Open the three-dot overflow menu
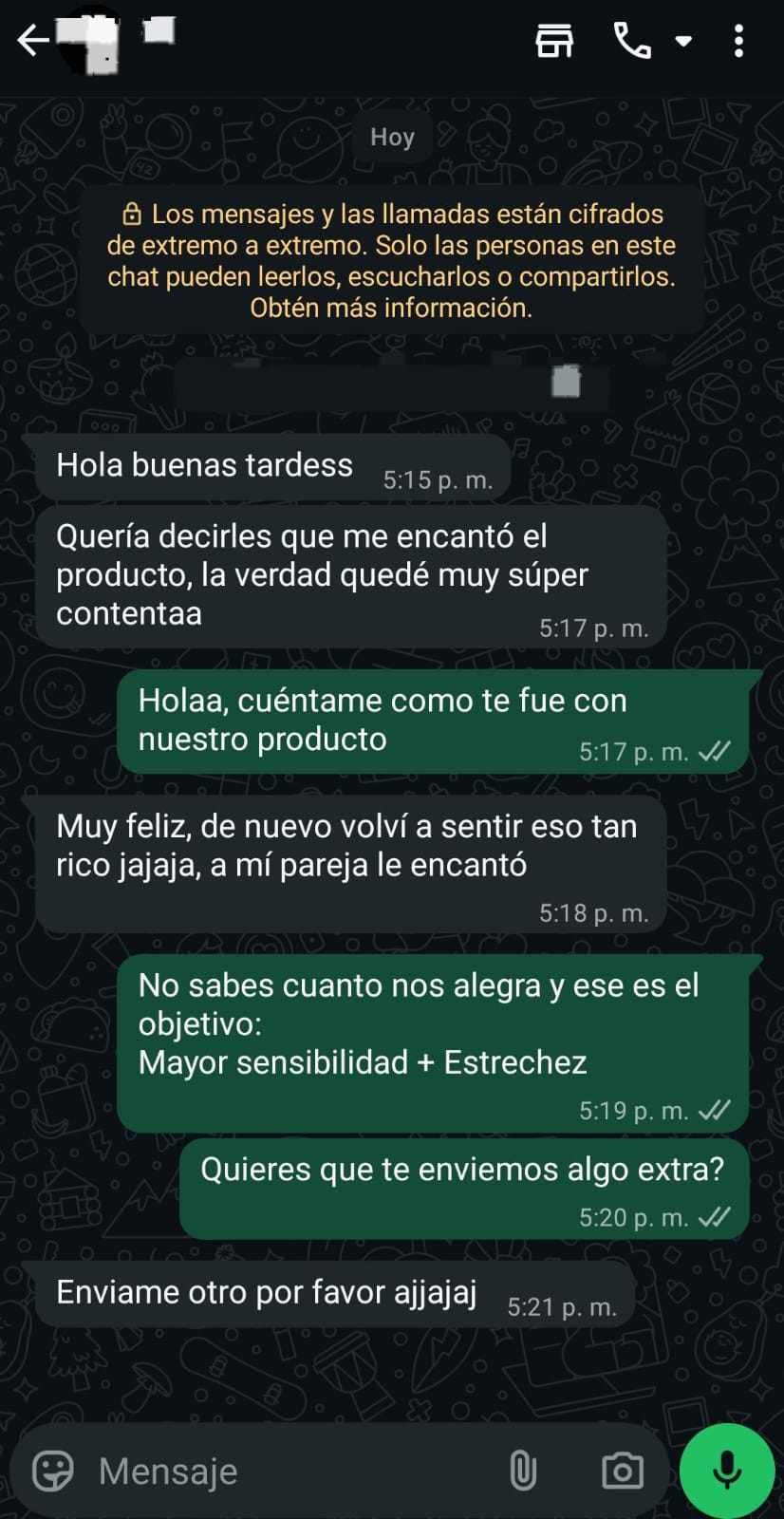Screen dimensions: 784x1519 [x=738, y=41]
